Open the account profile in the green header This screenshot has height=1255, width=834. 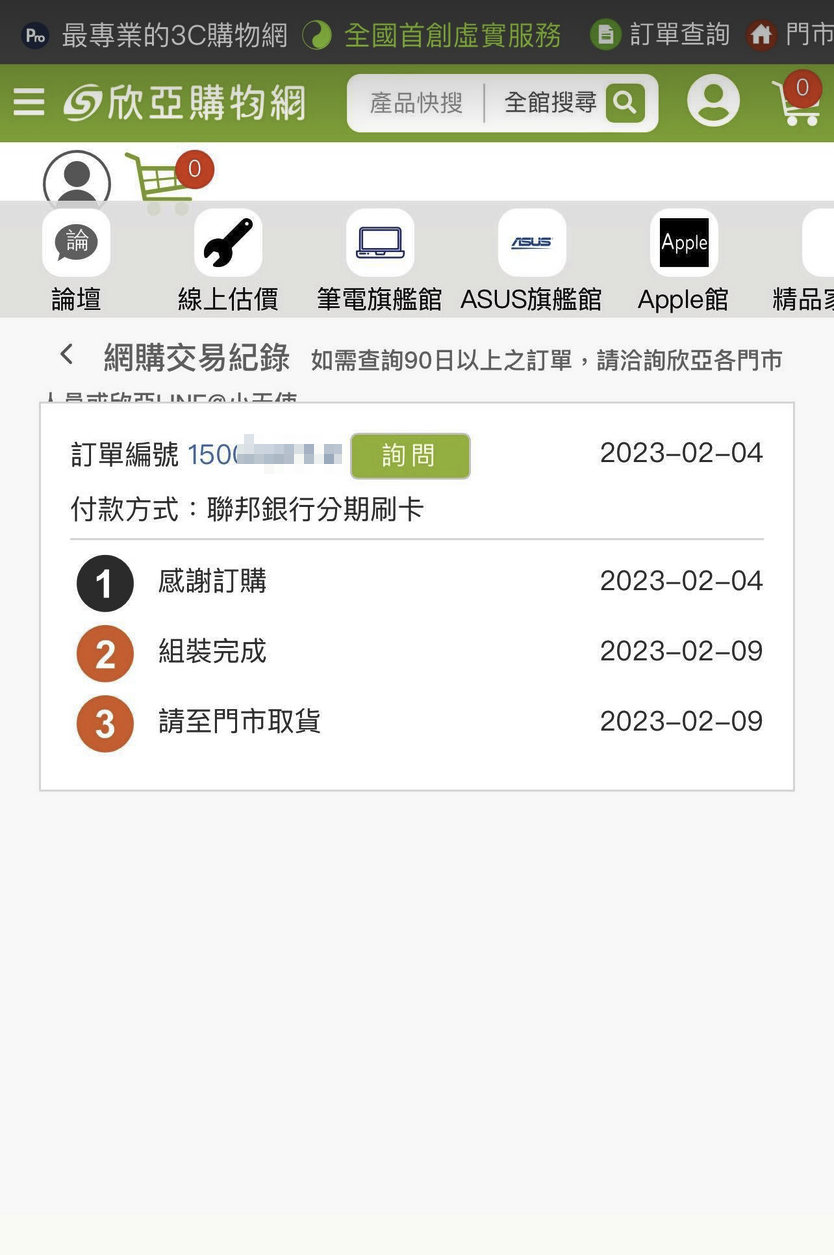[713, 101]
